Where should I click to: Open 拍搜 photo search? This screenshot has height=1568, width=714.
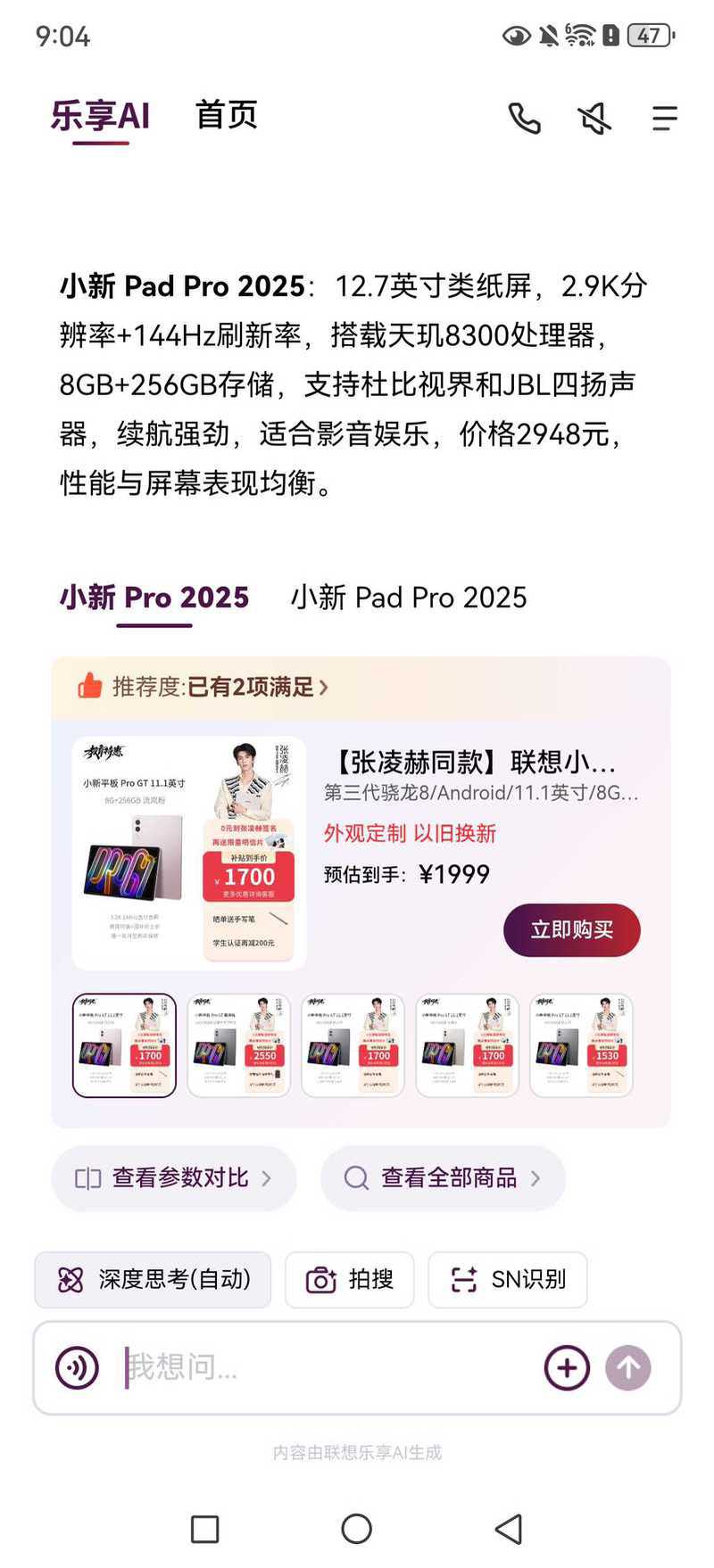349,1279
